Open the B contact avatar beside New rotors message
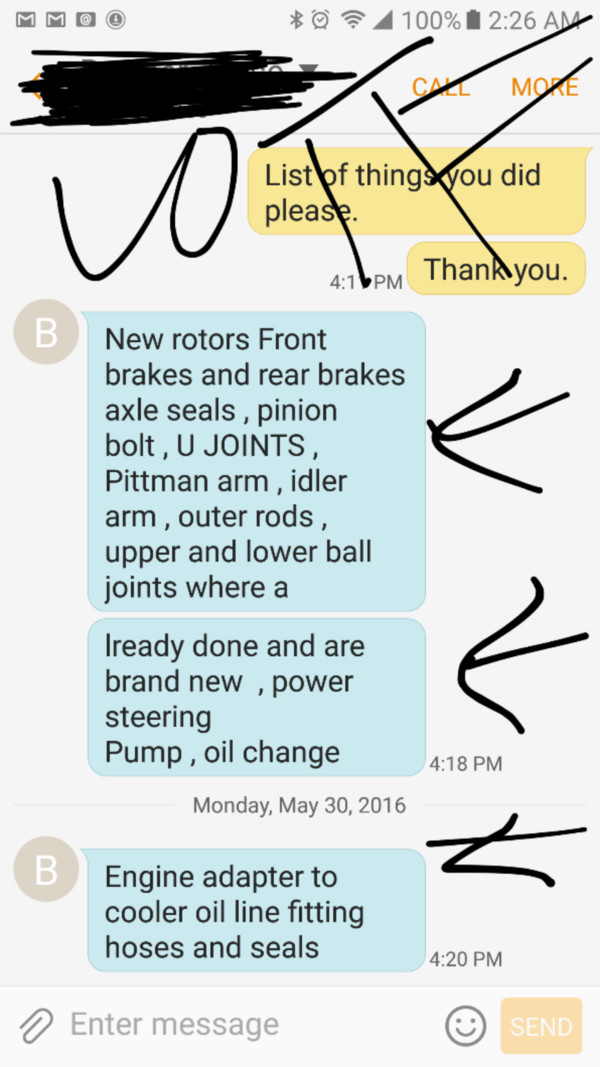Image resolution: width=600 pixels, height=1067 pixels. (x=46, y=331)
